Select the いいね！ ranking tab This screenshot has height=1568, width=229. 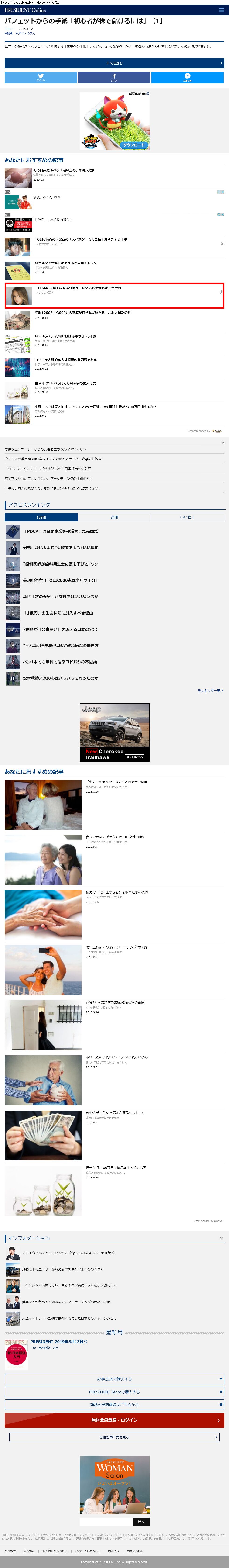[187, 517]
